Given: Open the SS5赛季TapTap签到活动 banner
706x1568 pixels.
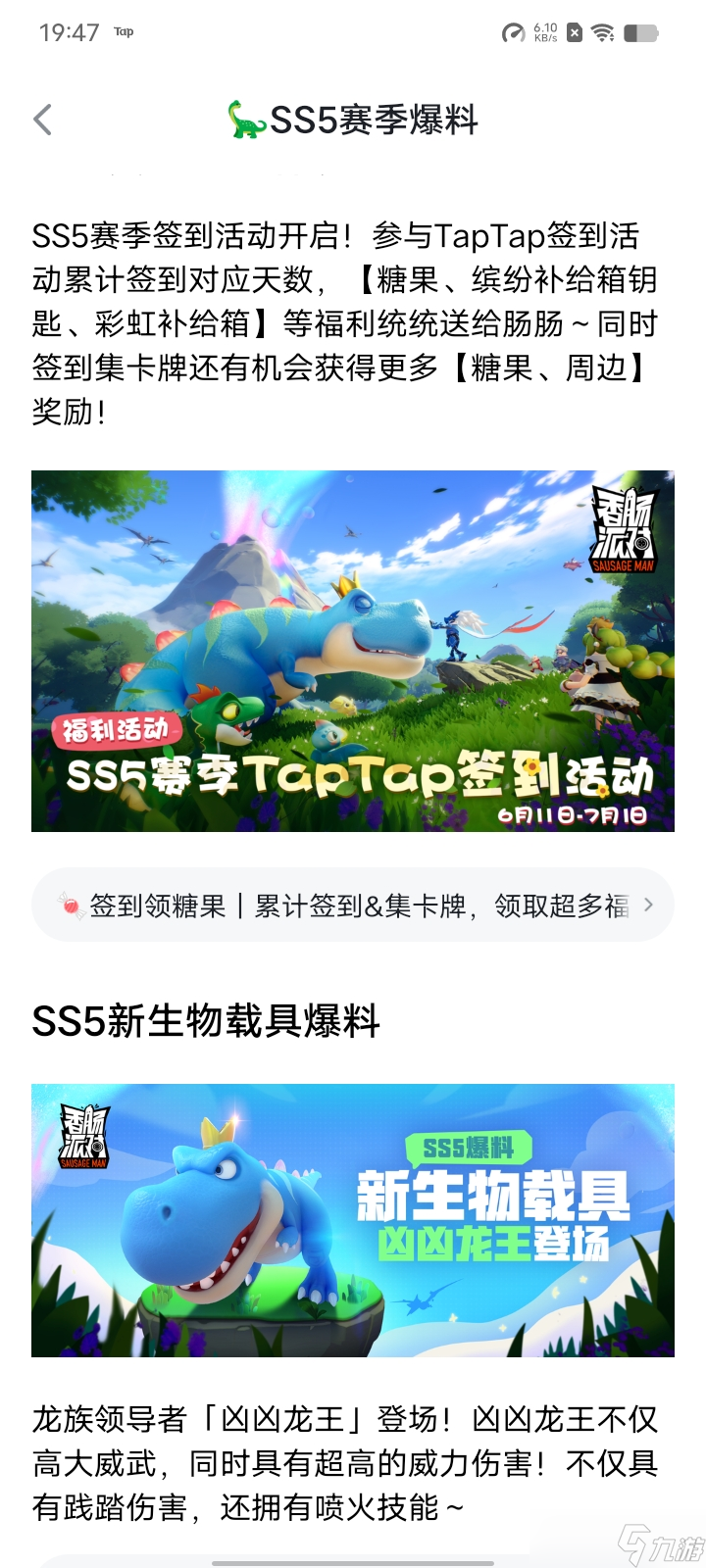Looking at the screenshot, I should 353,652.
